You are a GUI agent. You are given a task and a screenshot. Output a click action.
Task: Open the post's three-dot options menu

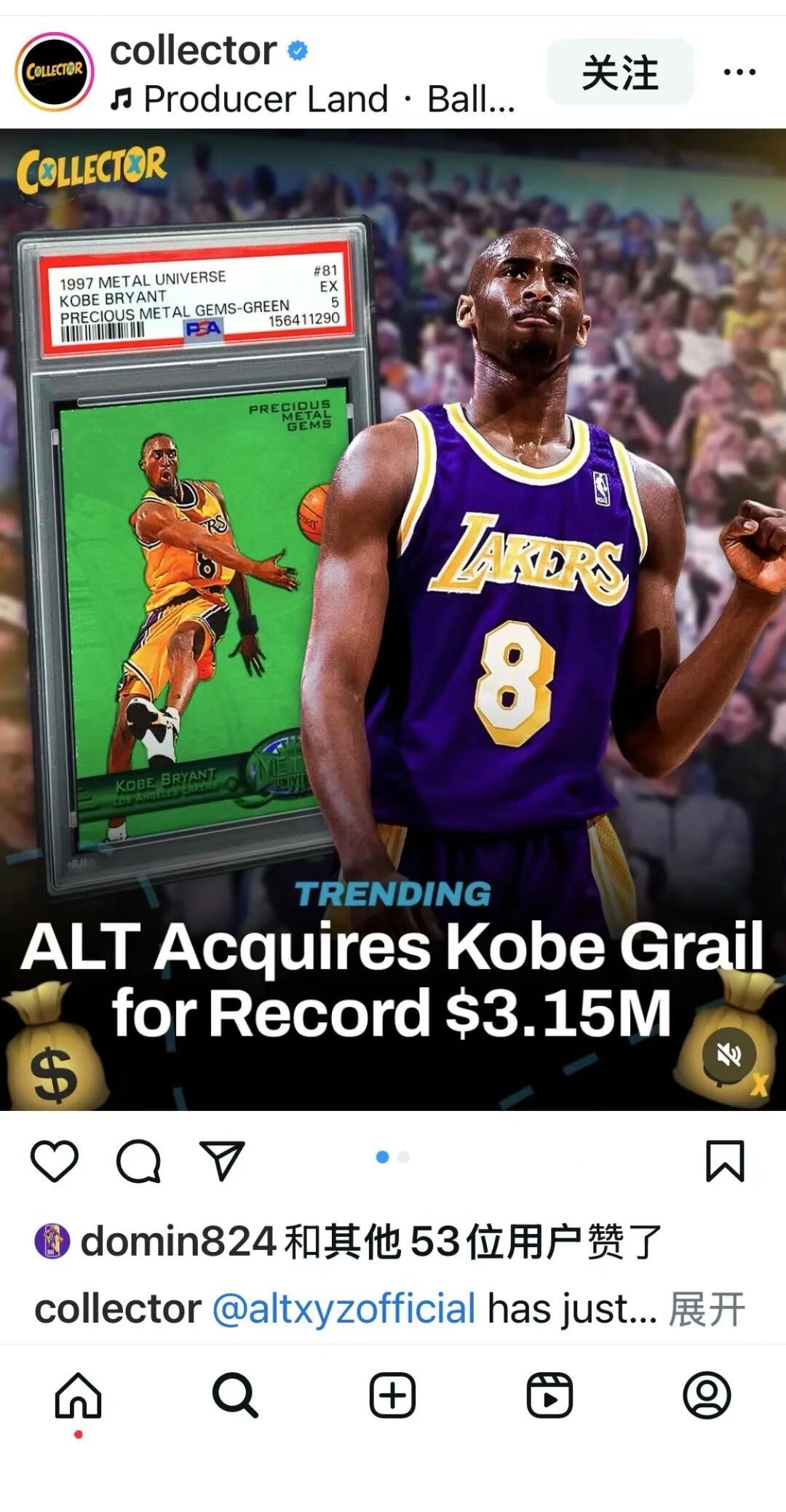(x=739, y=72)
